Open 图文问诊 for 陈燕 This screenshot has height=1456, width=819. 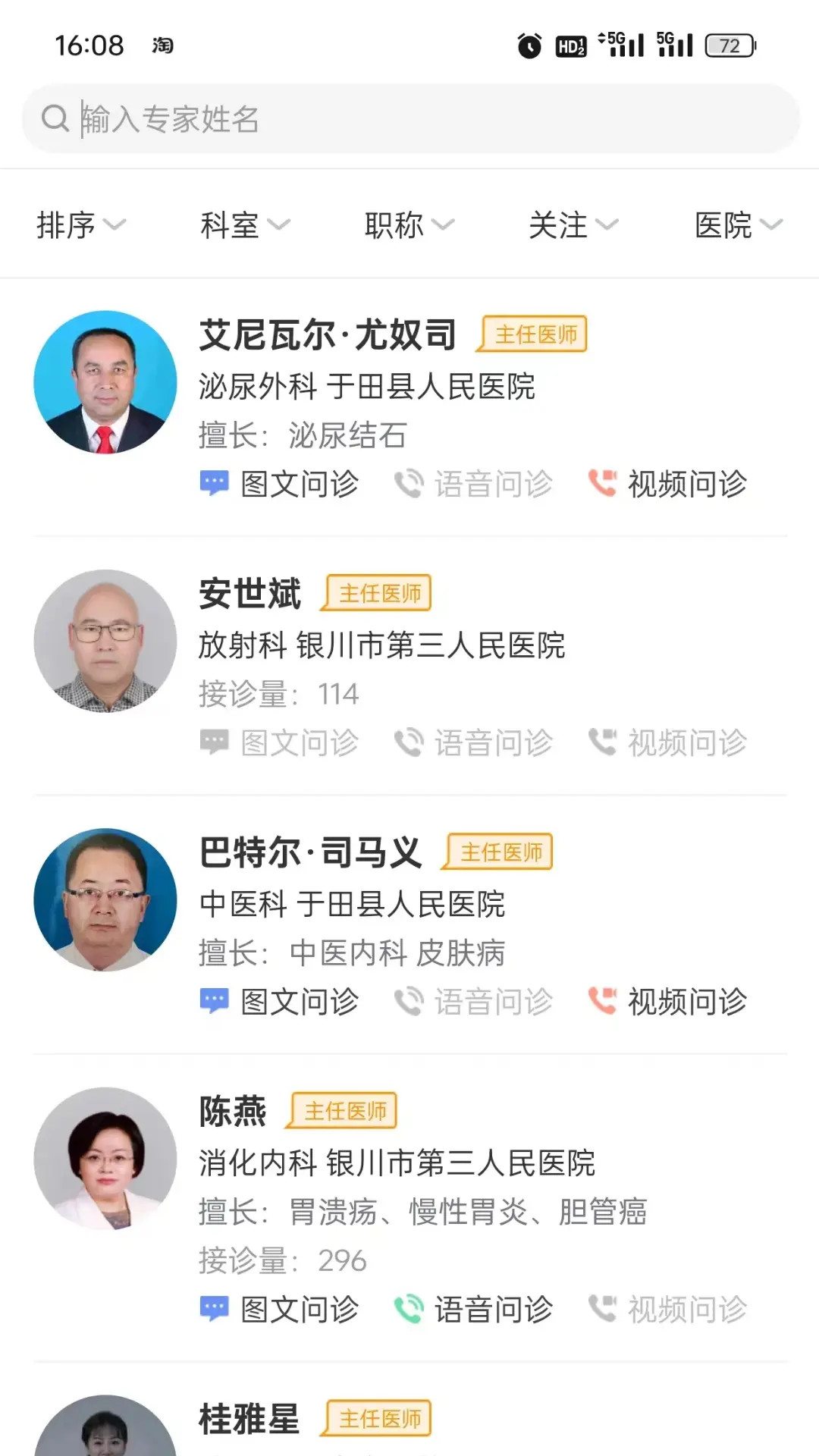coord(281,1308)
